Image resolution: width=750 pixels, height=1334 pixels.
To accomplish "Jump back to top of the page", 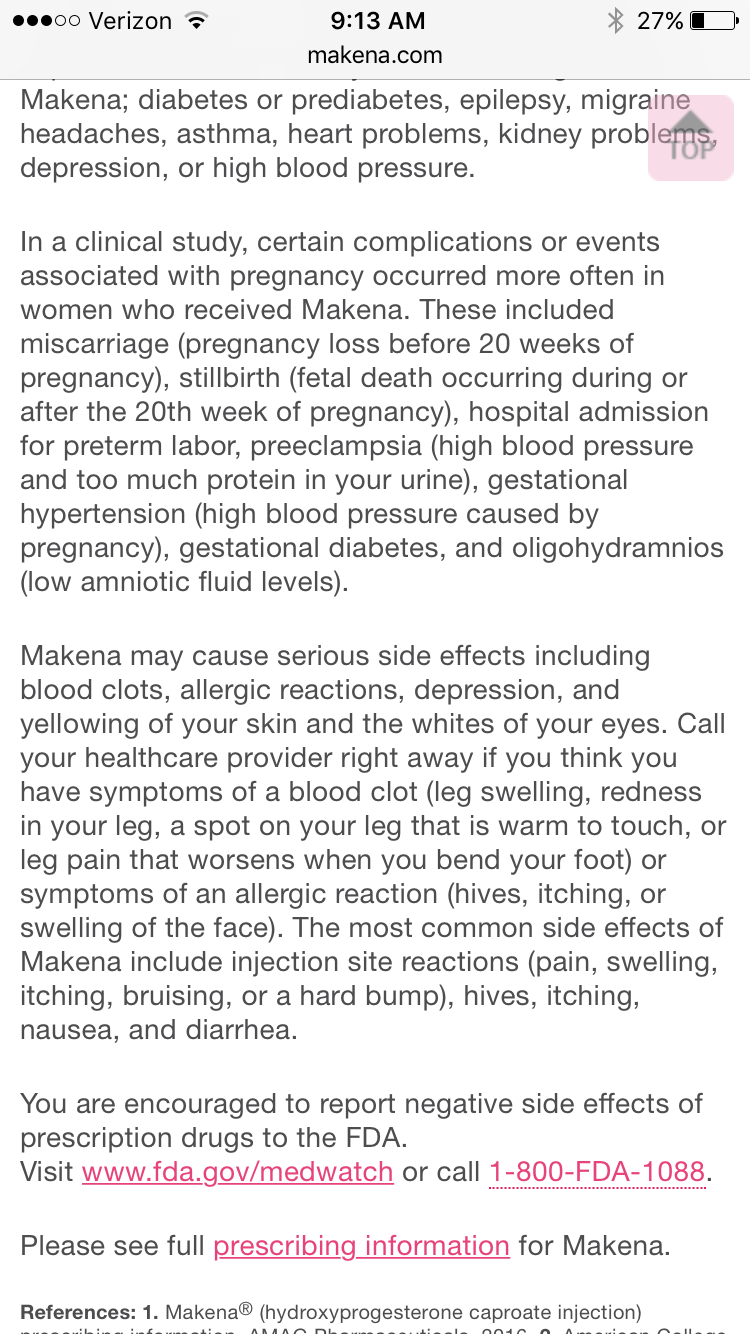I will [690, 138].
